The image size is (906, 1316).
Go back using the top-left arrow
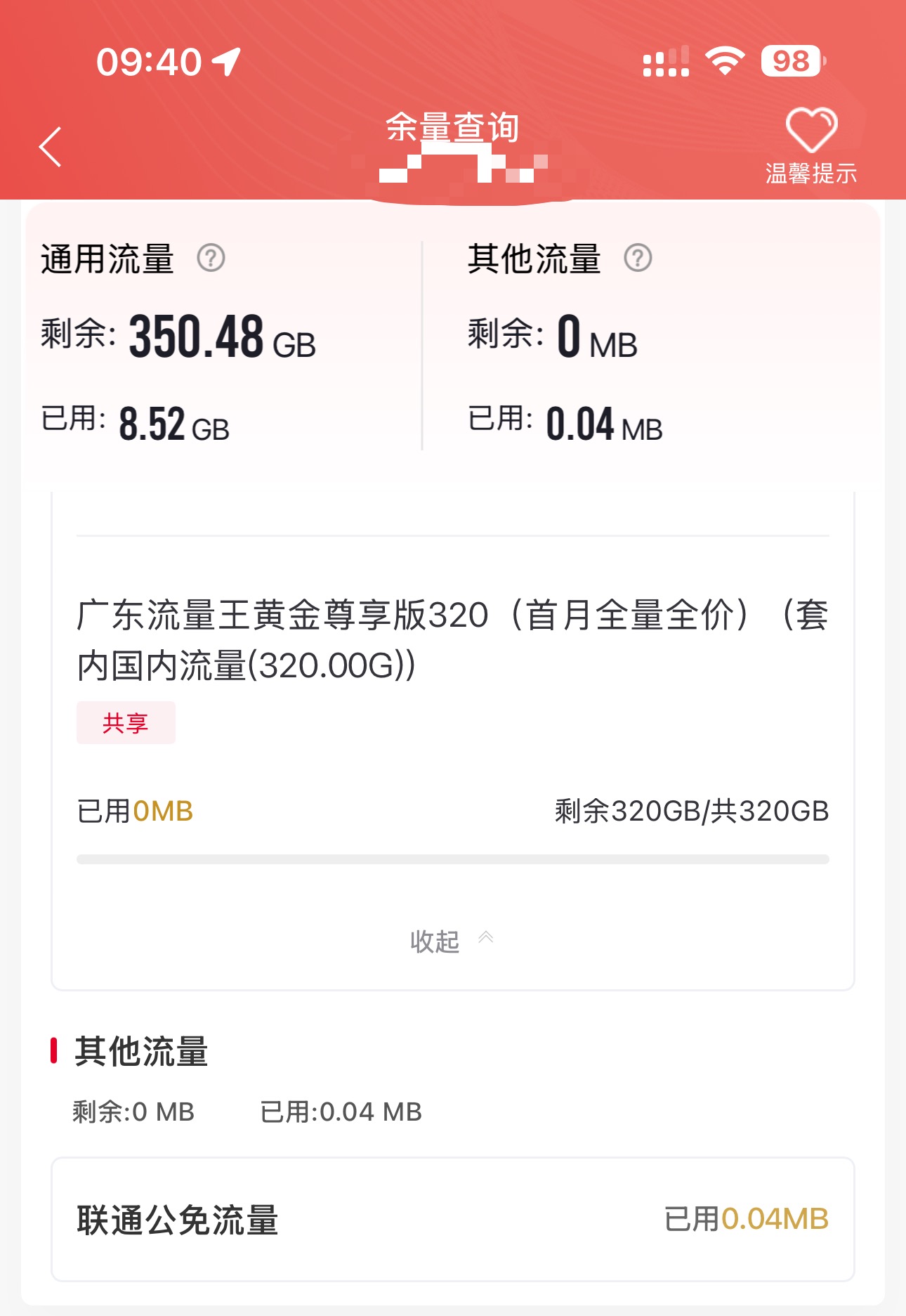pyautogui.click(x=51, y=147)
